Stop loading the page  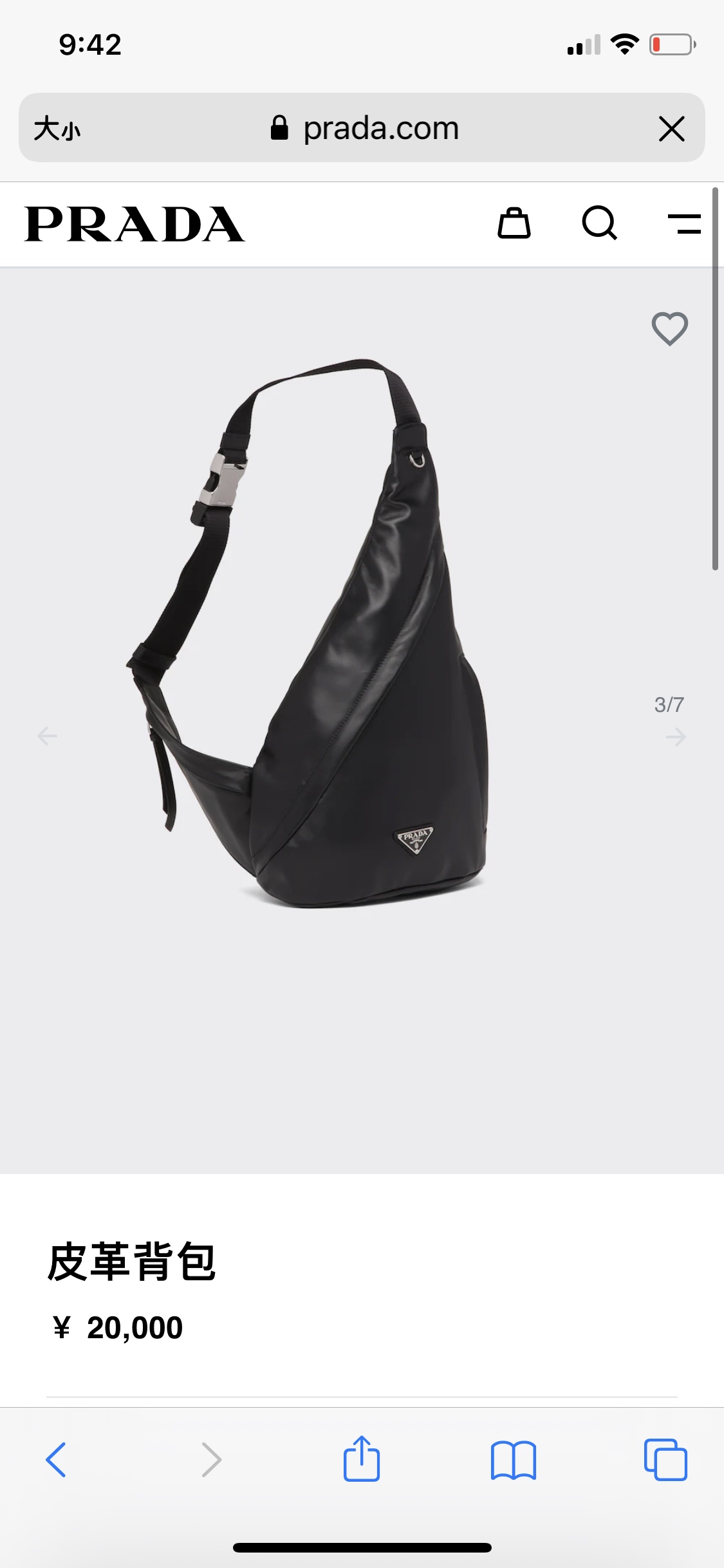point(671,129)
